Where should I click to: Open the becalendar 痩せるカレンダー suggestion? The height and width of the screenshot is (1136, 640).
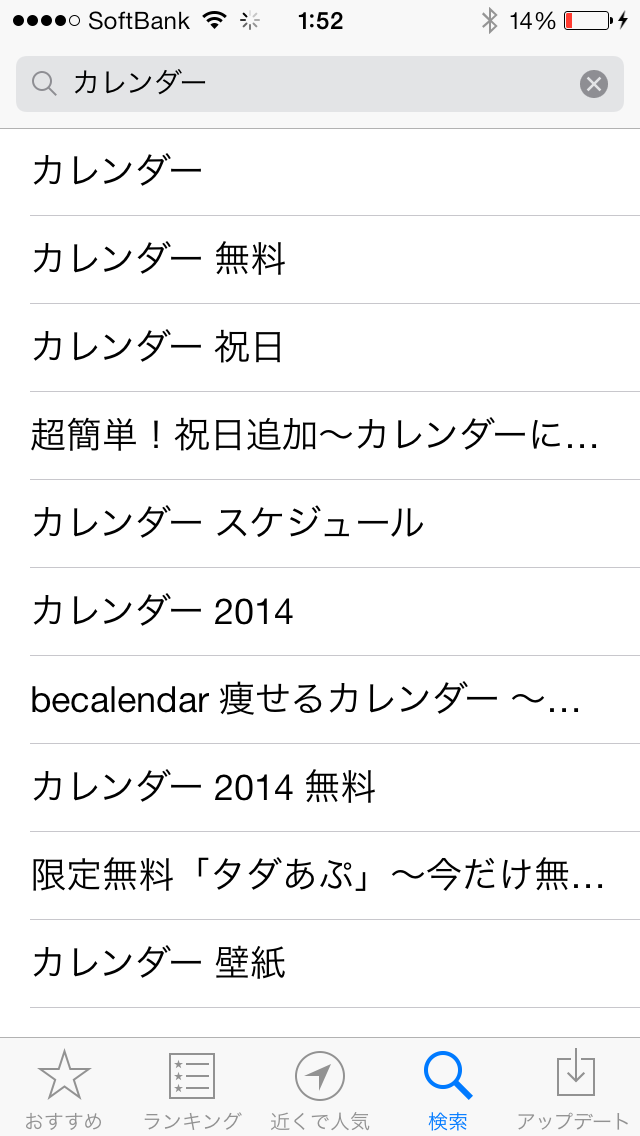[x=320, y=700]
